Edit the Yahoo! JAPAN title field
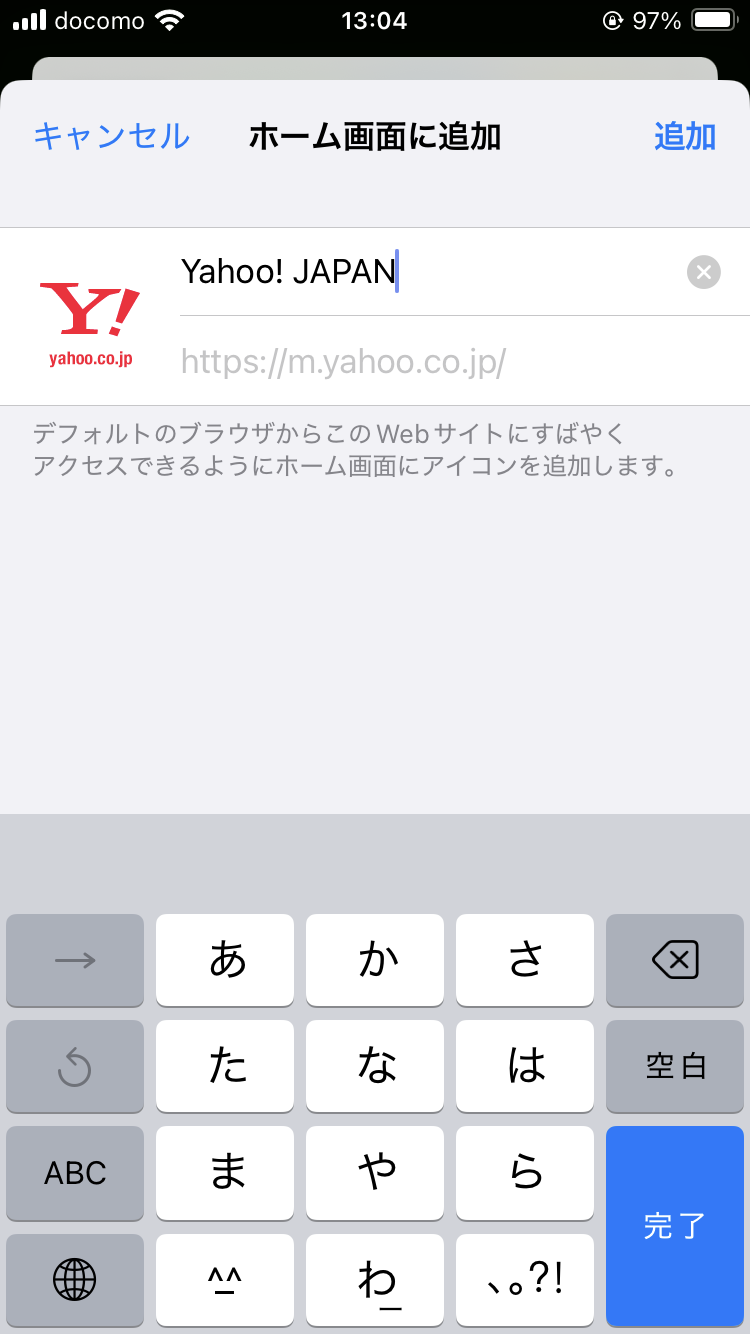 (x=420, y=272)
